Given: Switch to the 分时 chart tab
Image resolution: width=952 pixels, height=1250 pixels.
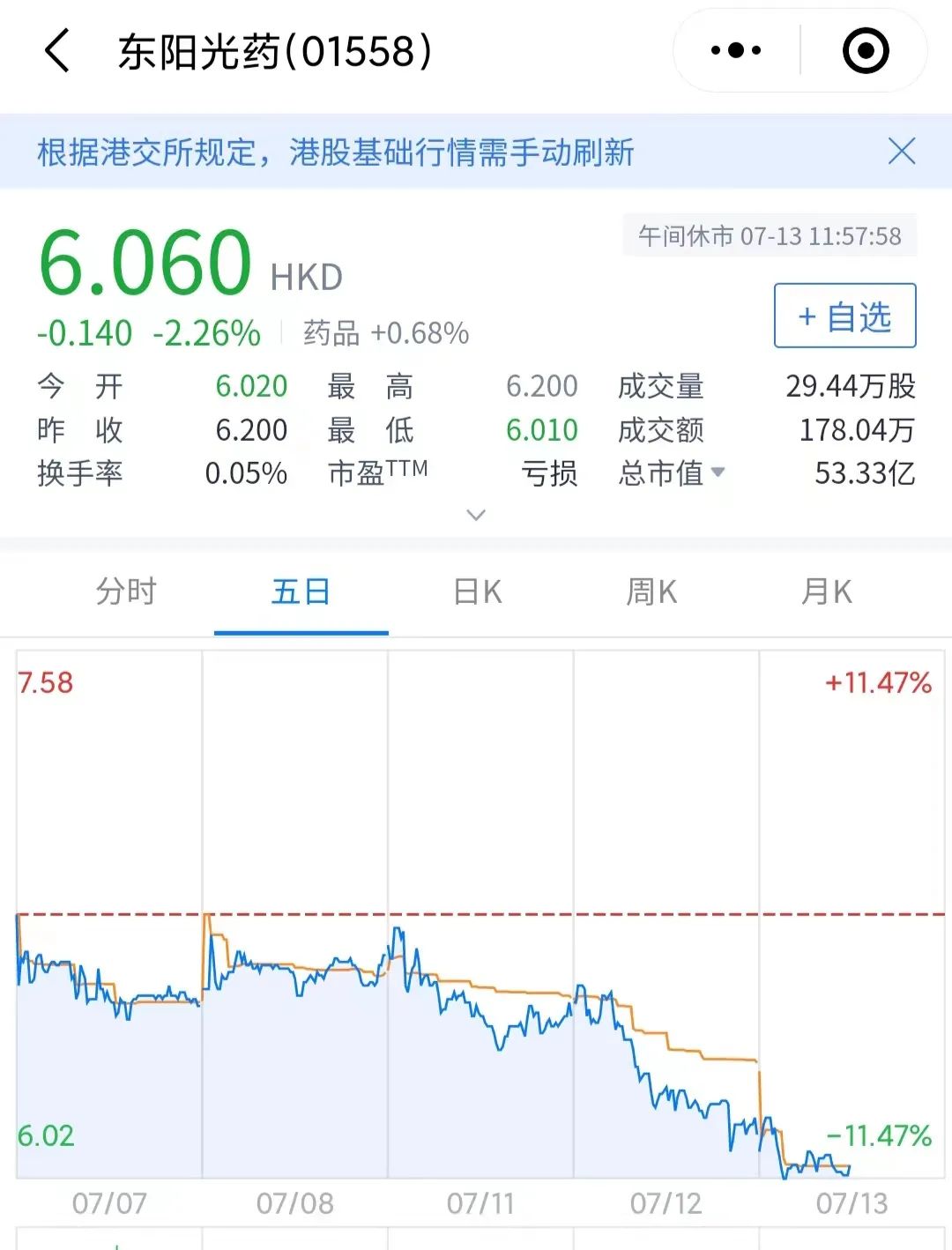Looking at the screenshot, I should (x=126, y=592).
